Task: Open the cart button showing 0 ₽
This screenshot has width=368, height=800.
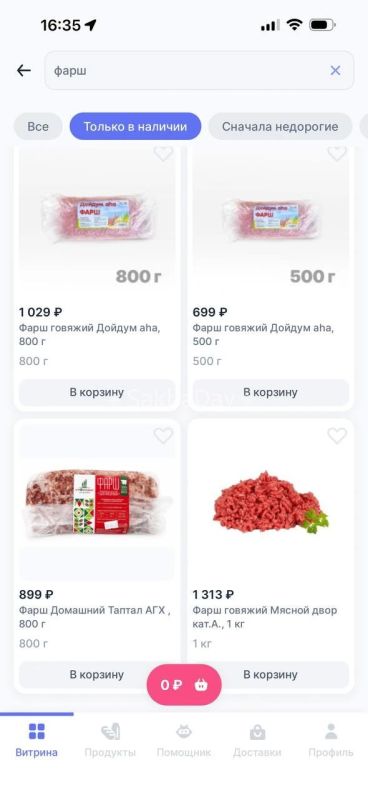Action: [x=184, y=685]
